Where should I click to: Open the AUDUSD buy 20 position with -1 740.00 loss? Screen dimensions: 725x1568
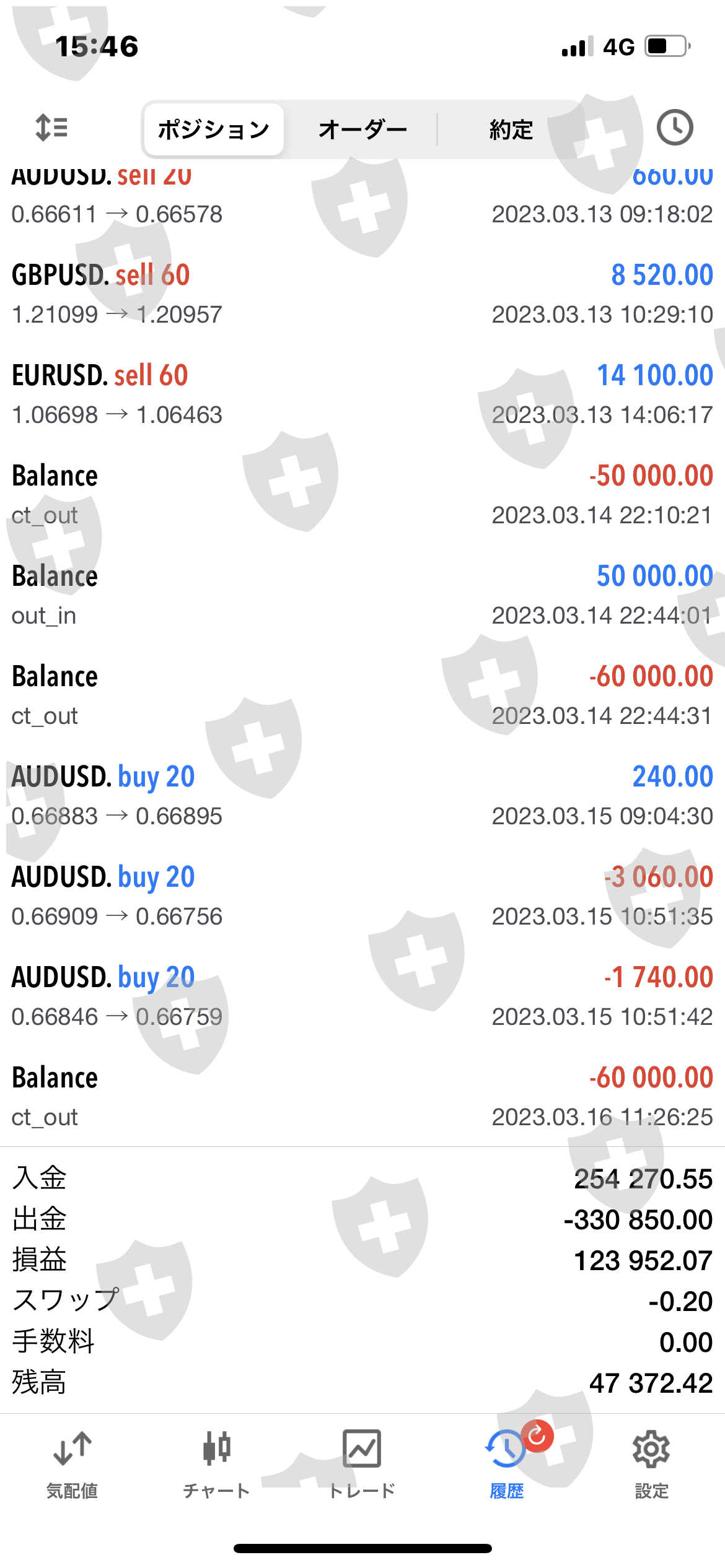(362, 996)
